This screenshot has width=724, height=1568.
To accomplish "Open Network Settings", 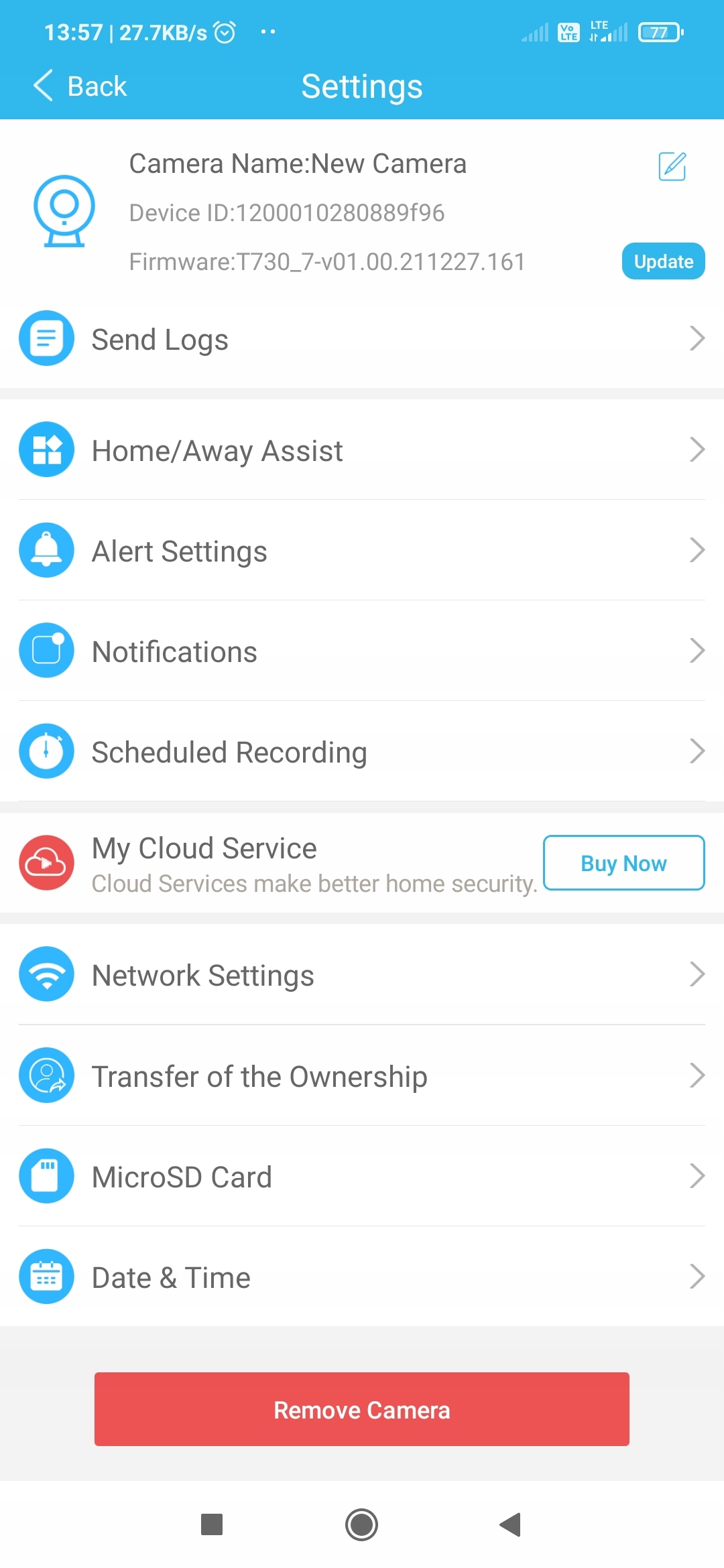I will (x=362, y=975).
